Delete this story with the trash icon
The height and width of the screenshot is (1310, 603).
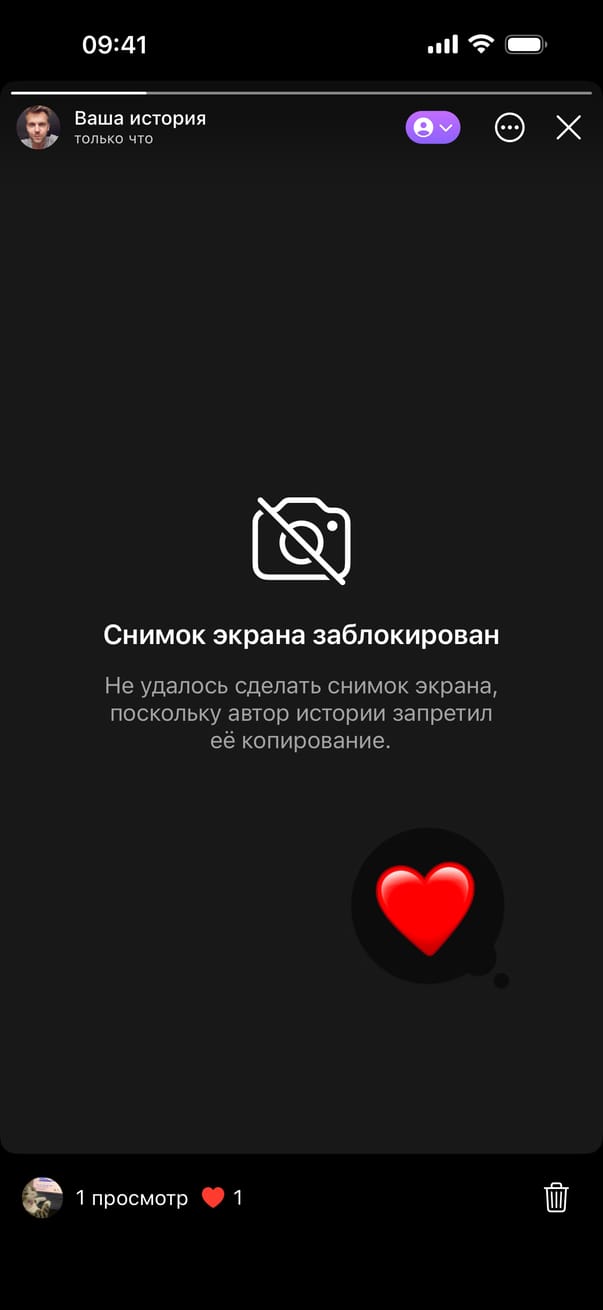556,1197
